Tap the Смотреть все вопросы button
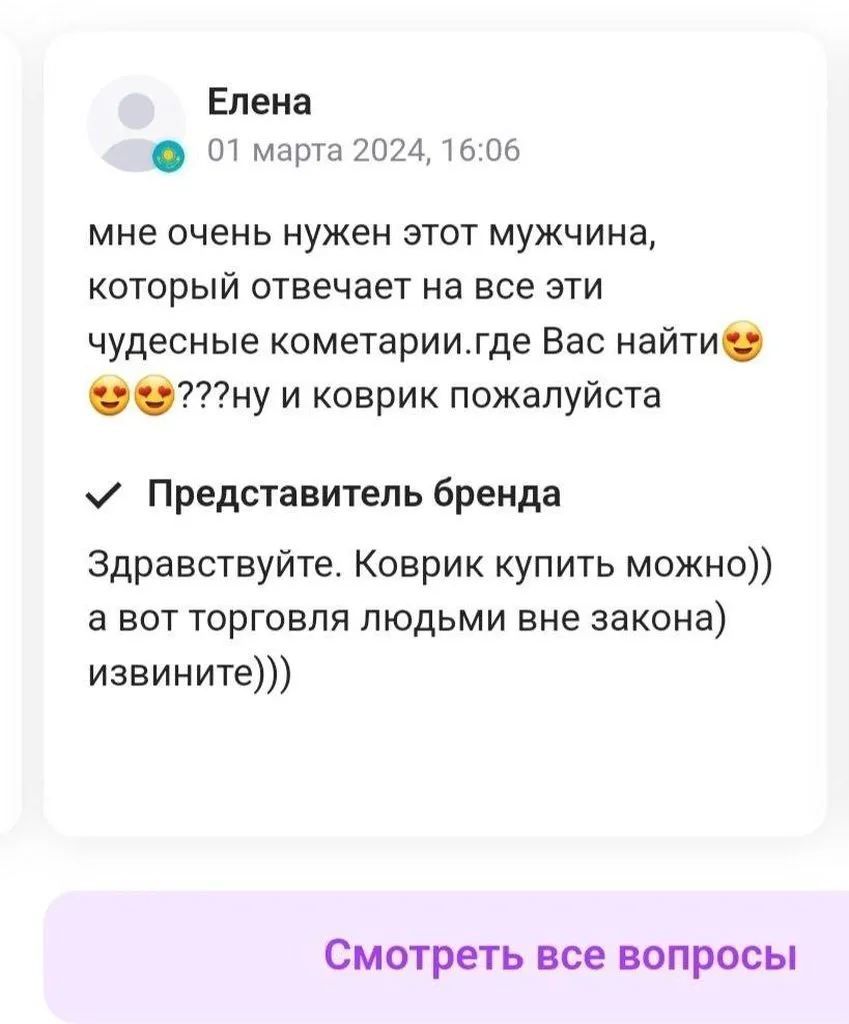 click(x=560, y=956)
